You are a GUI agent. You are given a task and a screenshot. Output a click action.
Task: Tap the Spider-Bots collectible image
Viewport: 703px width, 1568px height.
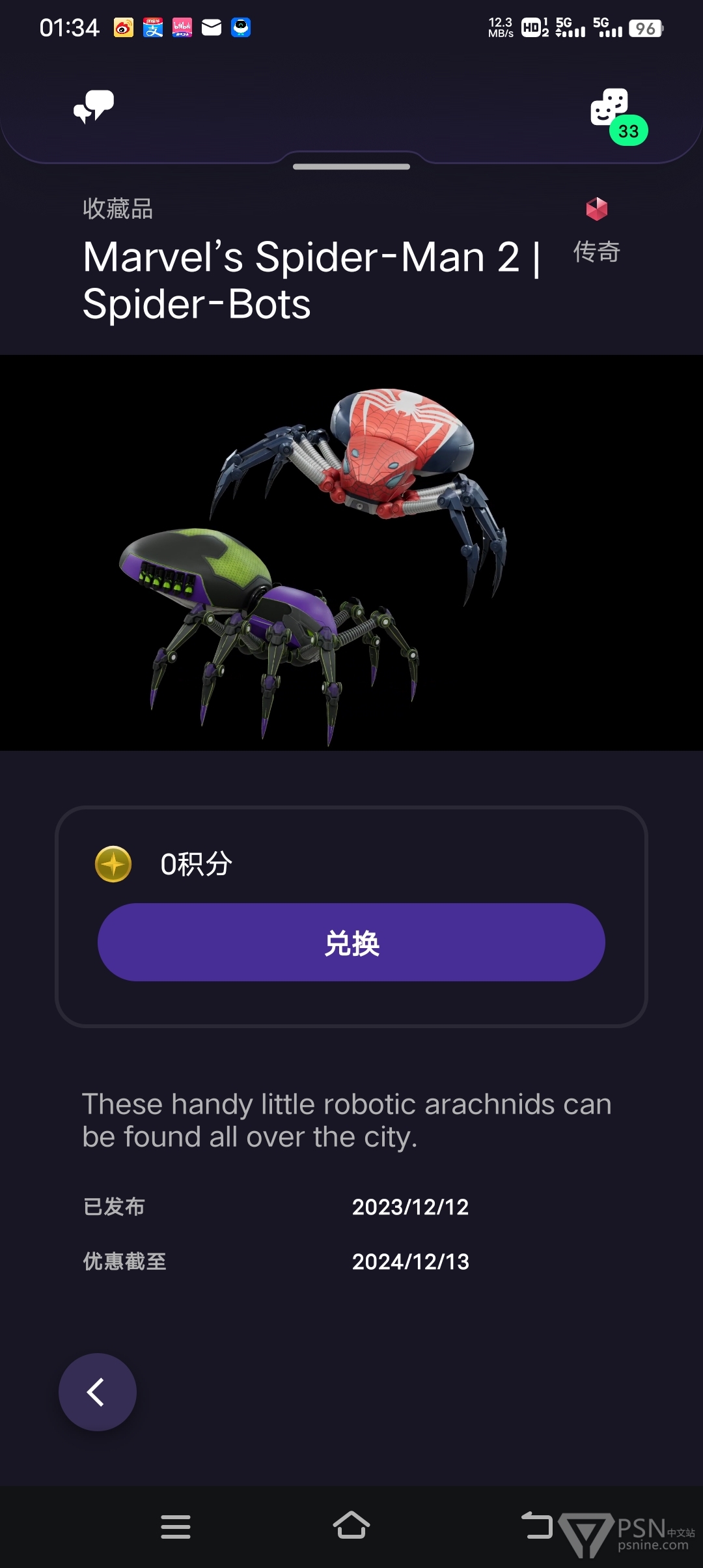click(x=351, y=552)
